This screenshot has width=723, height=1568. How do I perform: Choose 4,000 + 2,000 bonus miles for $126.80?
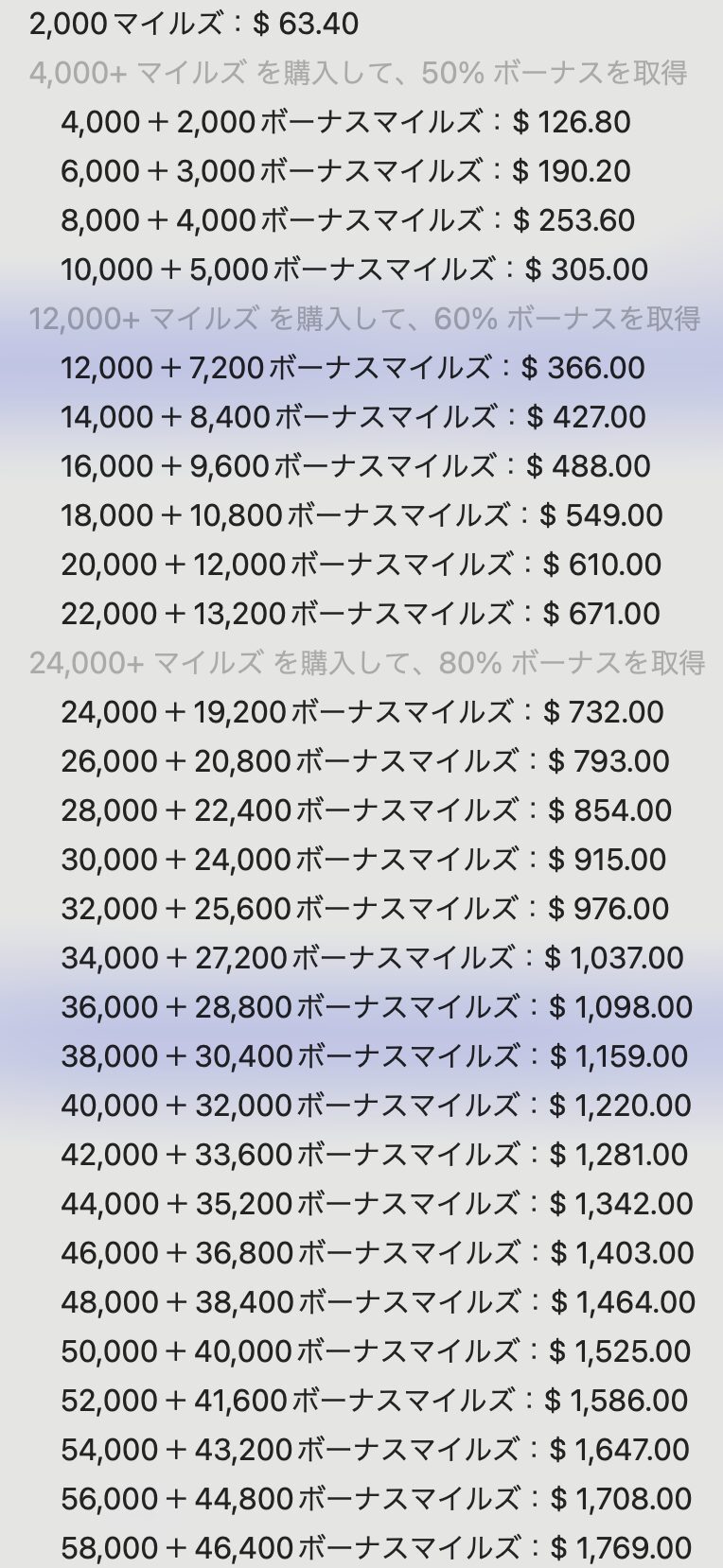345,122
